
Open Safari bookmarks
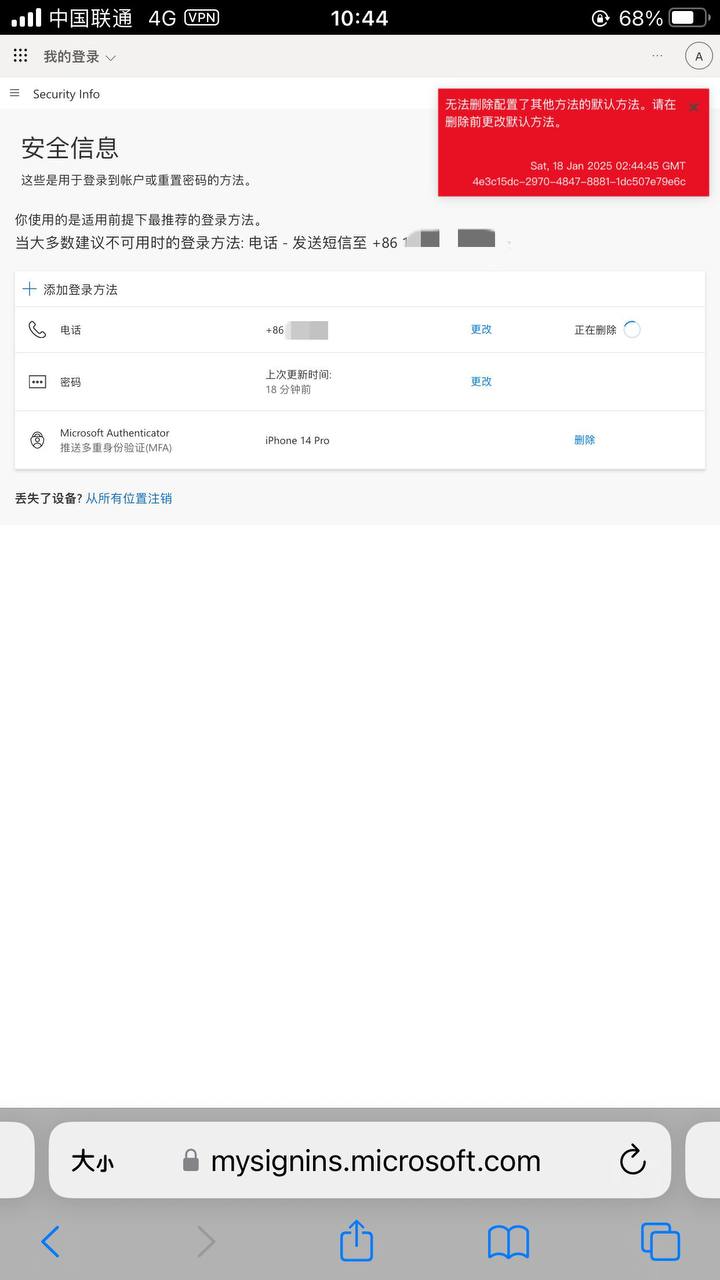(x=508, y=1242)
